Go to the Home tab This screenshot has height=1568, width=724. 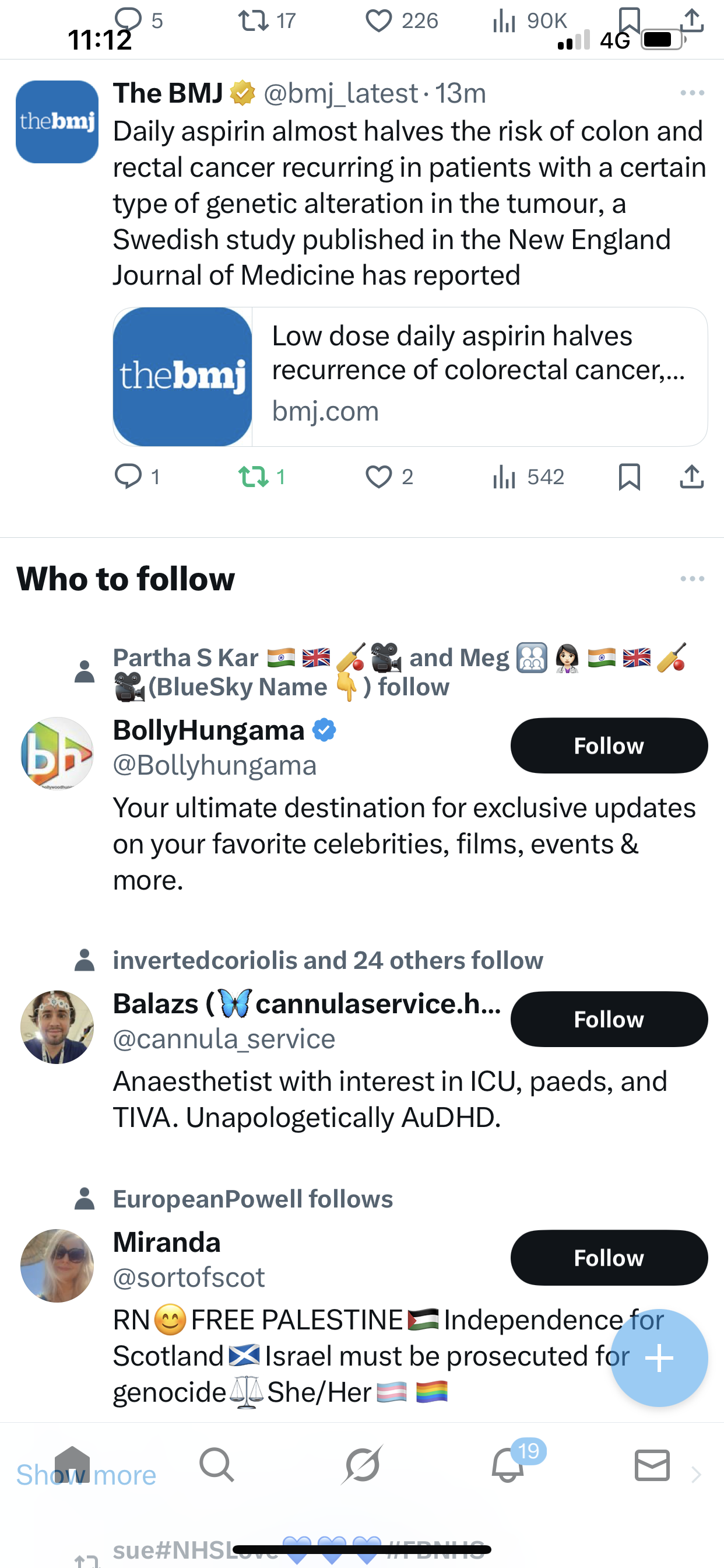pos(72,1464)
